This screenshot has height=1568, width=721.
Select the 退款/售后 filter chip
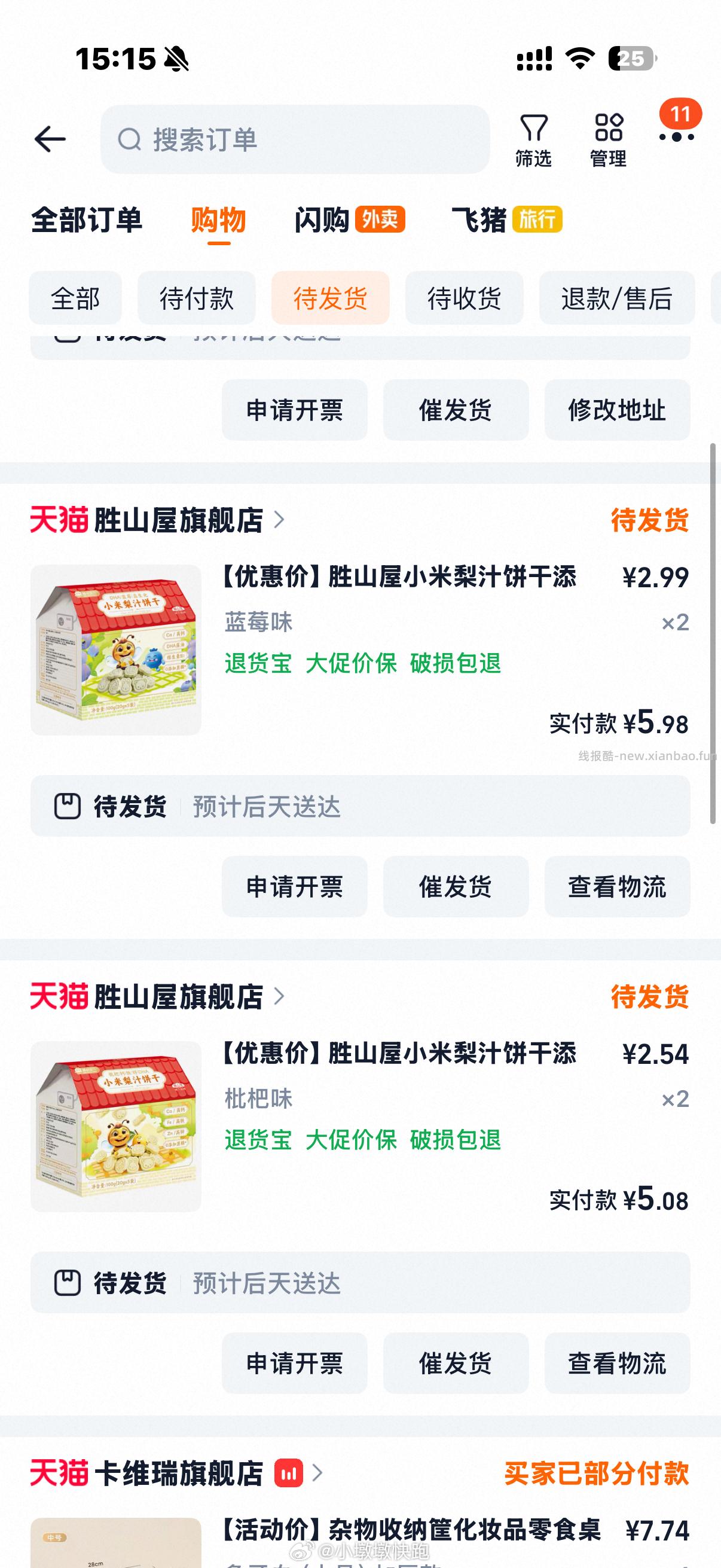(616, 298)
